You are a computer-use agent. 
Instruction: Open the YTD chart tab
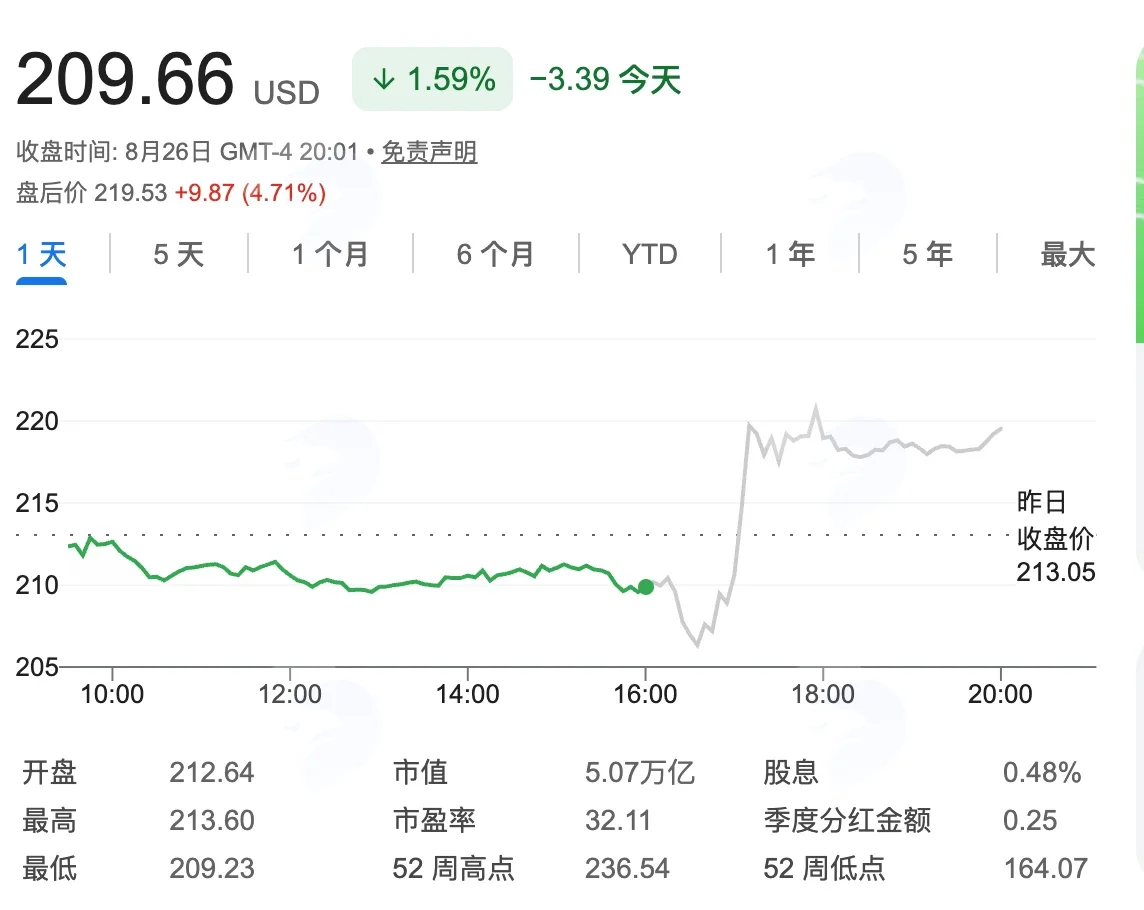(x=650, y=255)
